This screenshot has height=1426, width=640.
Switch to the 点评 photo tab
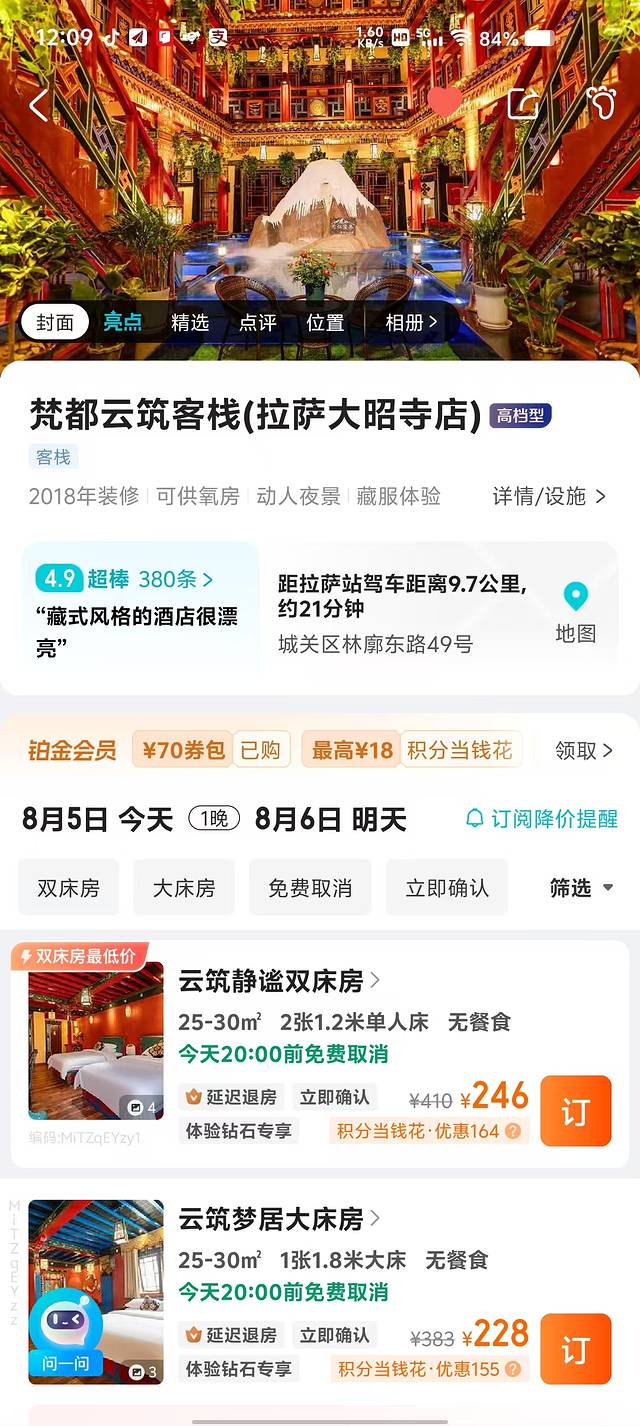coord(258,322)
